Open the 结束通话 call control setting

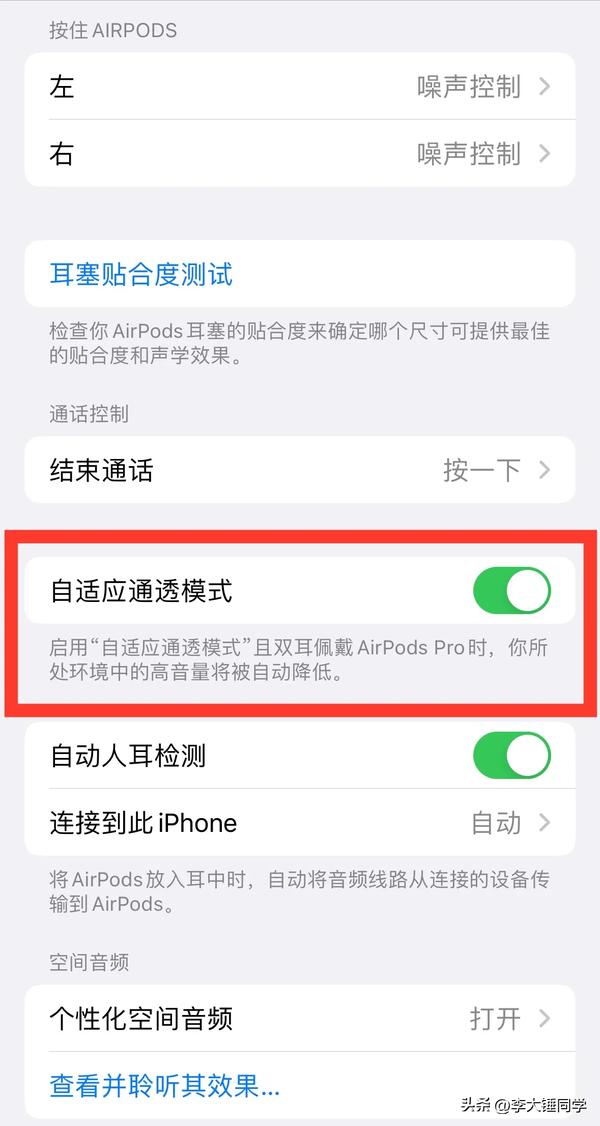coord(300,470)
